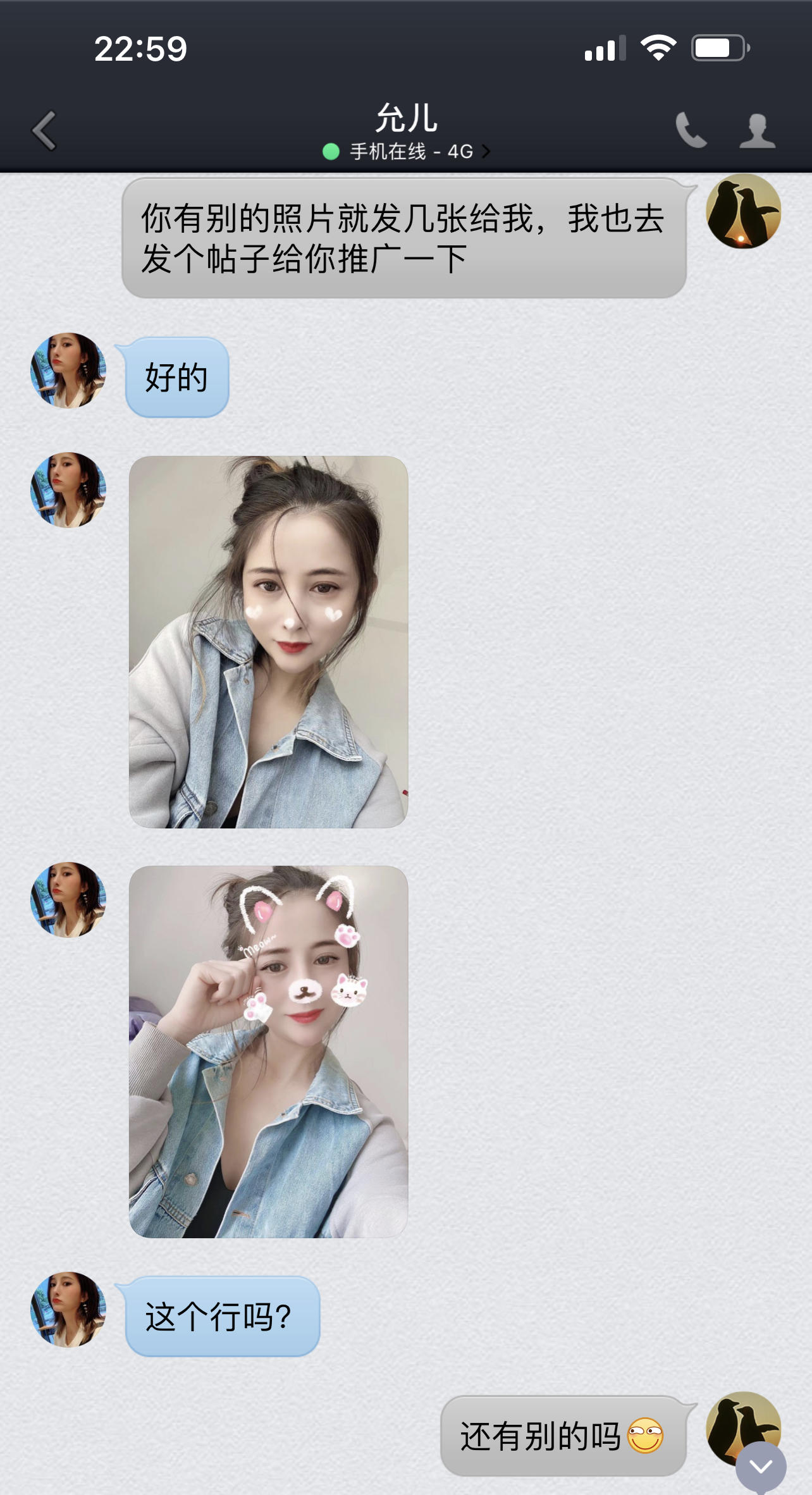Go back from the 允儿 chat
Image resolution: width=812 pixels, height=1495 pixels.
[x=44, y=131]
